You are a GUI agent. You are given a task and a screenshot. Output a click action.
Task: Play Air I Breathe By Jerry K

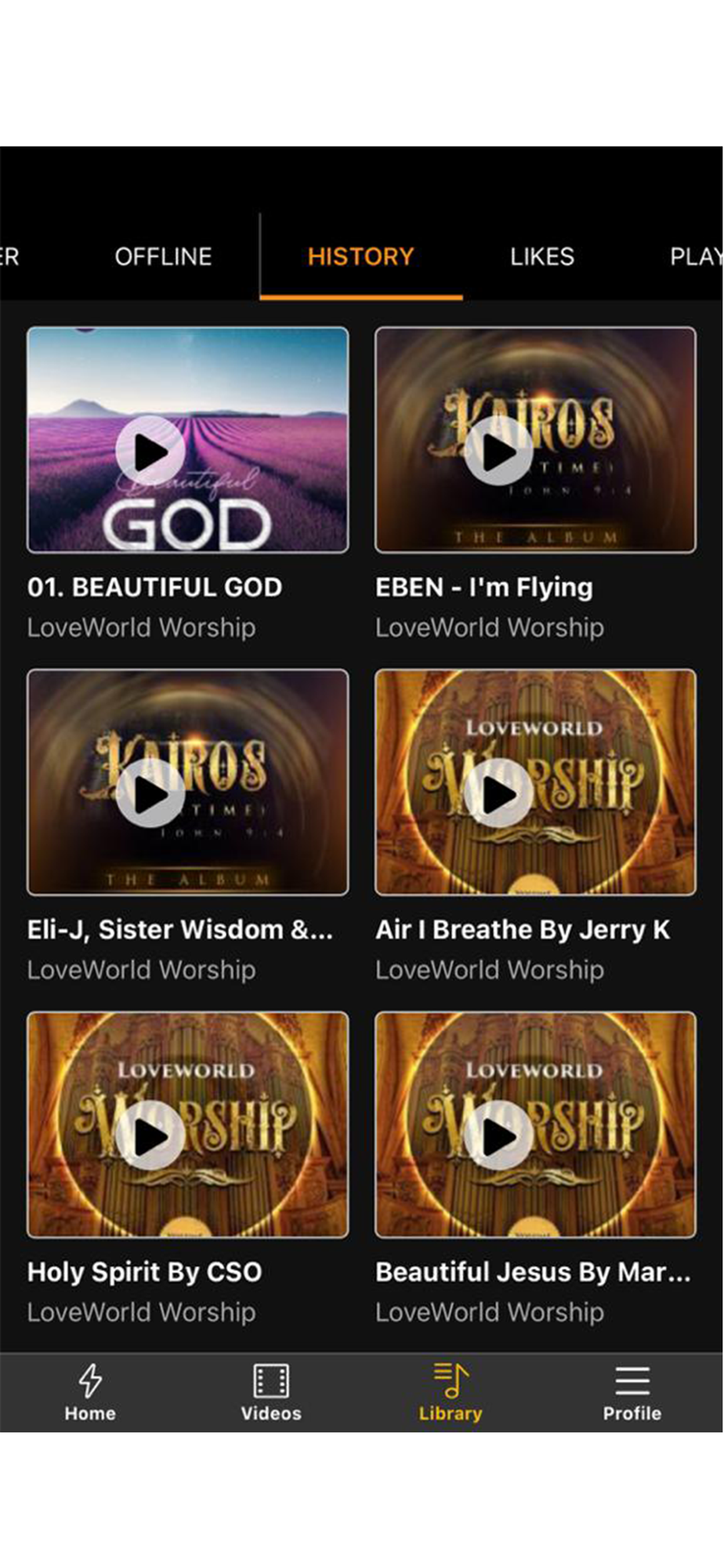[x=498, y=793]
